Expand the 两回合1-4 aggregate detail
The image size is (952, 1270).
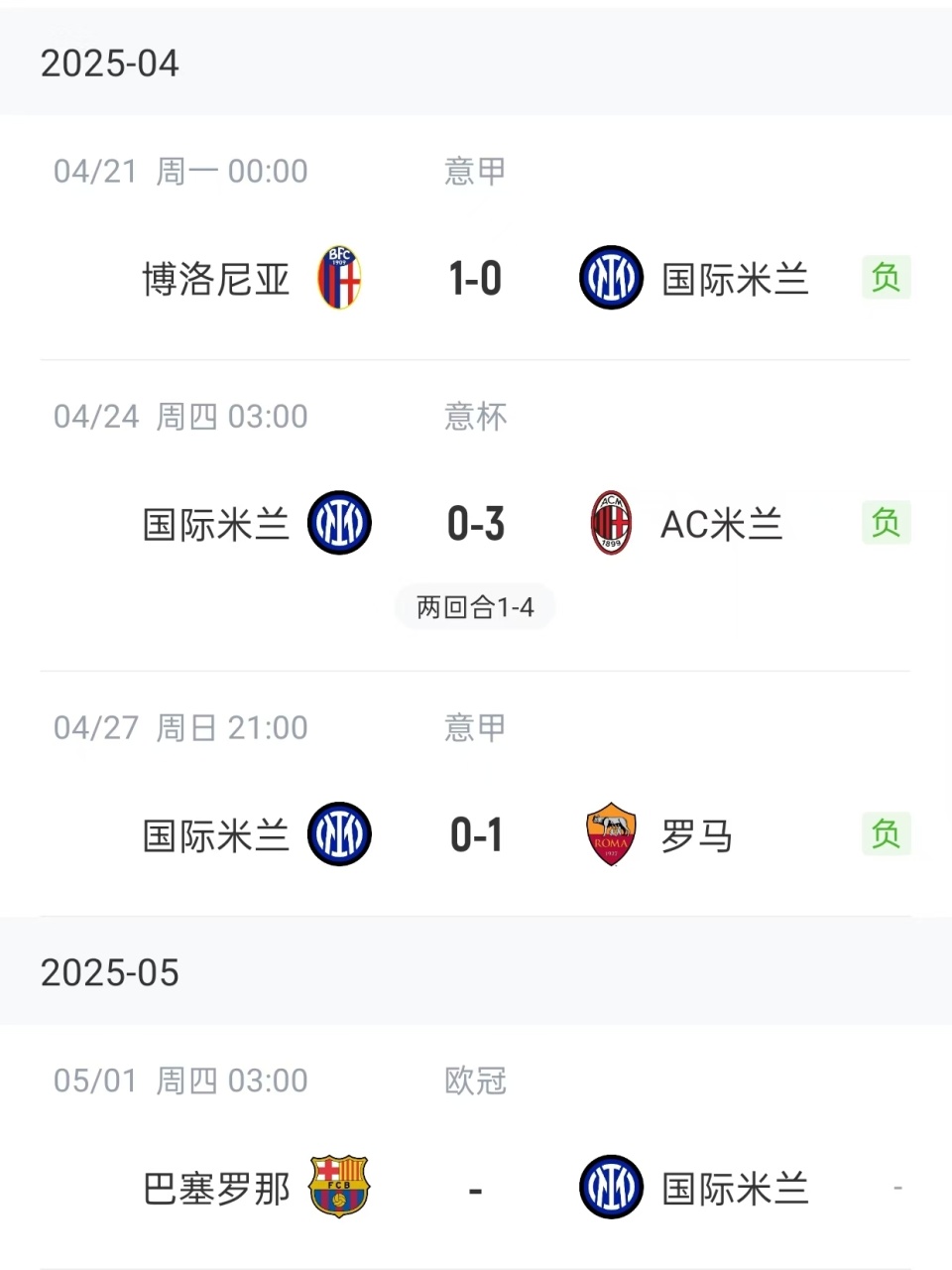(x=475, y=606)
